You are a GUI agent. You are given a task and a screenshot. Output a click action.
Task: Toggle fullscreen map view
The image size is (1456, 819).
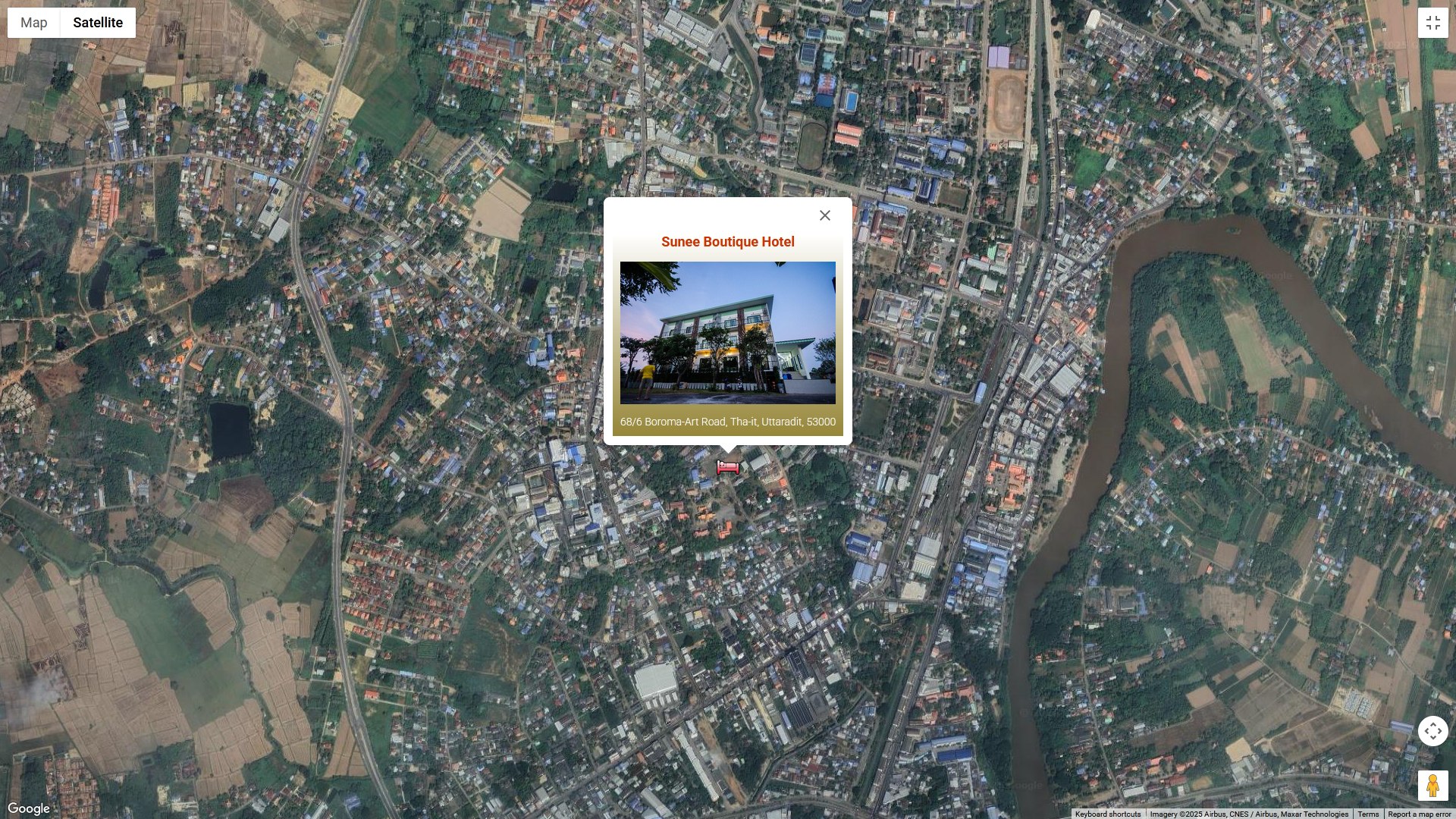1432,23
